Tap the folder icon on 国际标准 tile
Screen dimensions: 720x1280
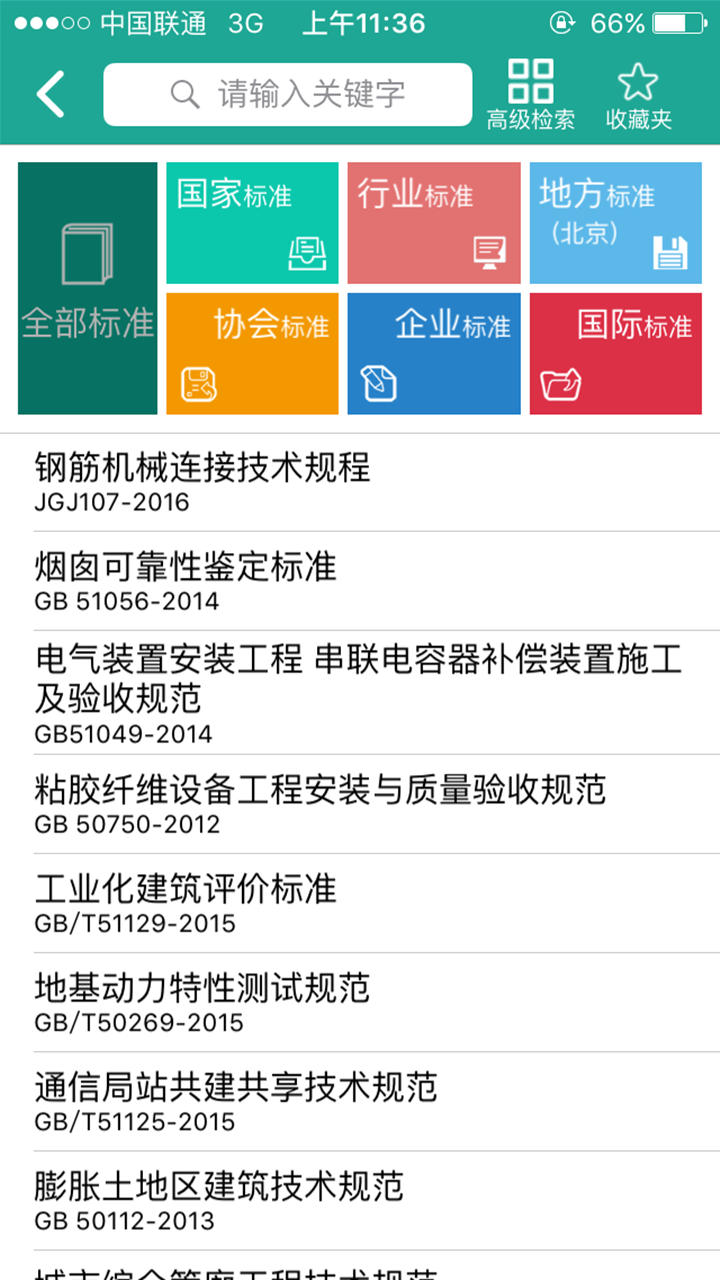pyautogui.click(x=561, y=384)
